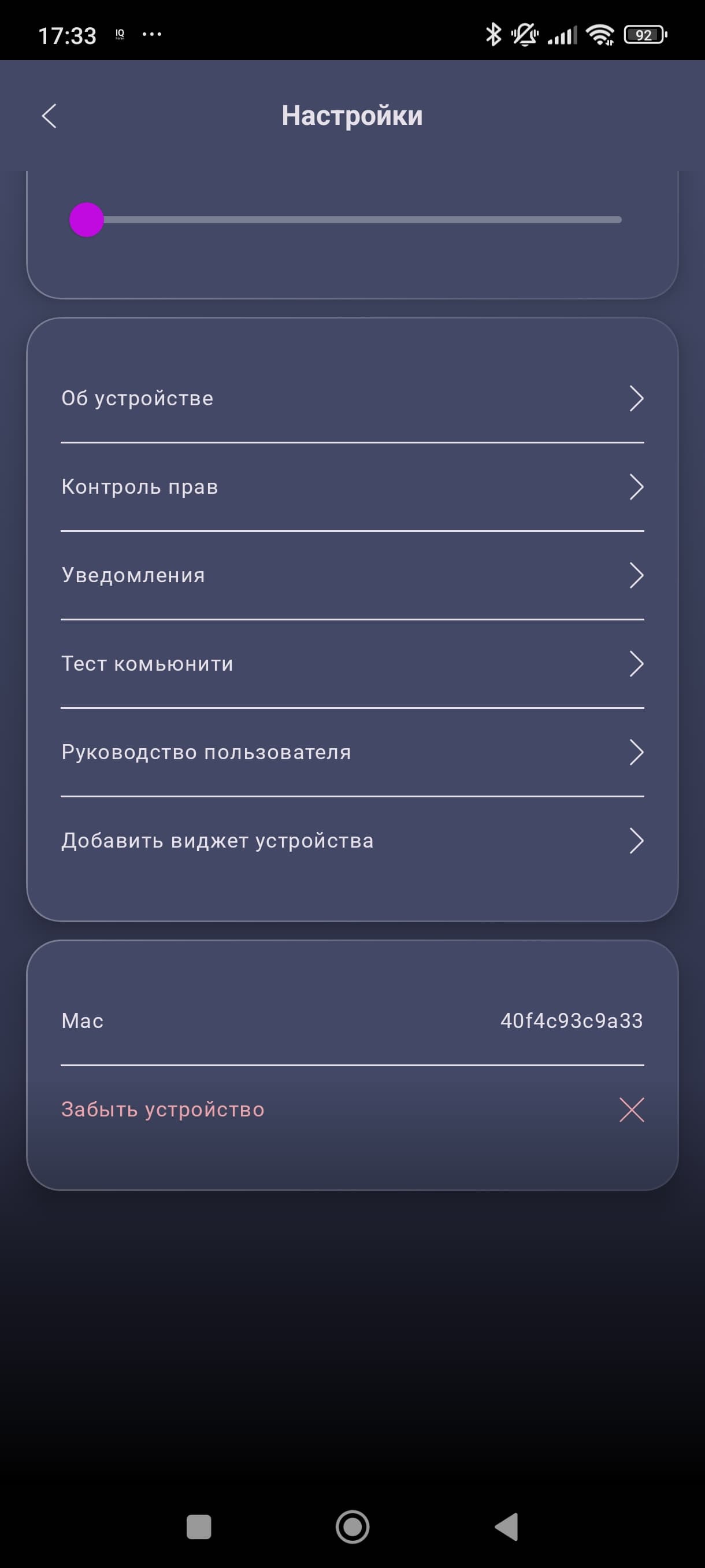
Task: Tap the system home button
Action: pyautogui.click(x=352, y=1526)
